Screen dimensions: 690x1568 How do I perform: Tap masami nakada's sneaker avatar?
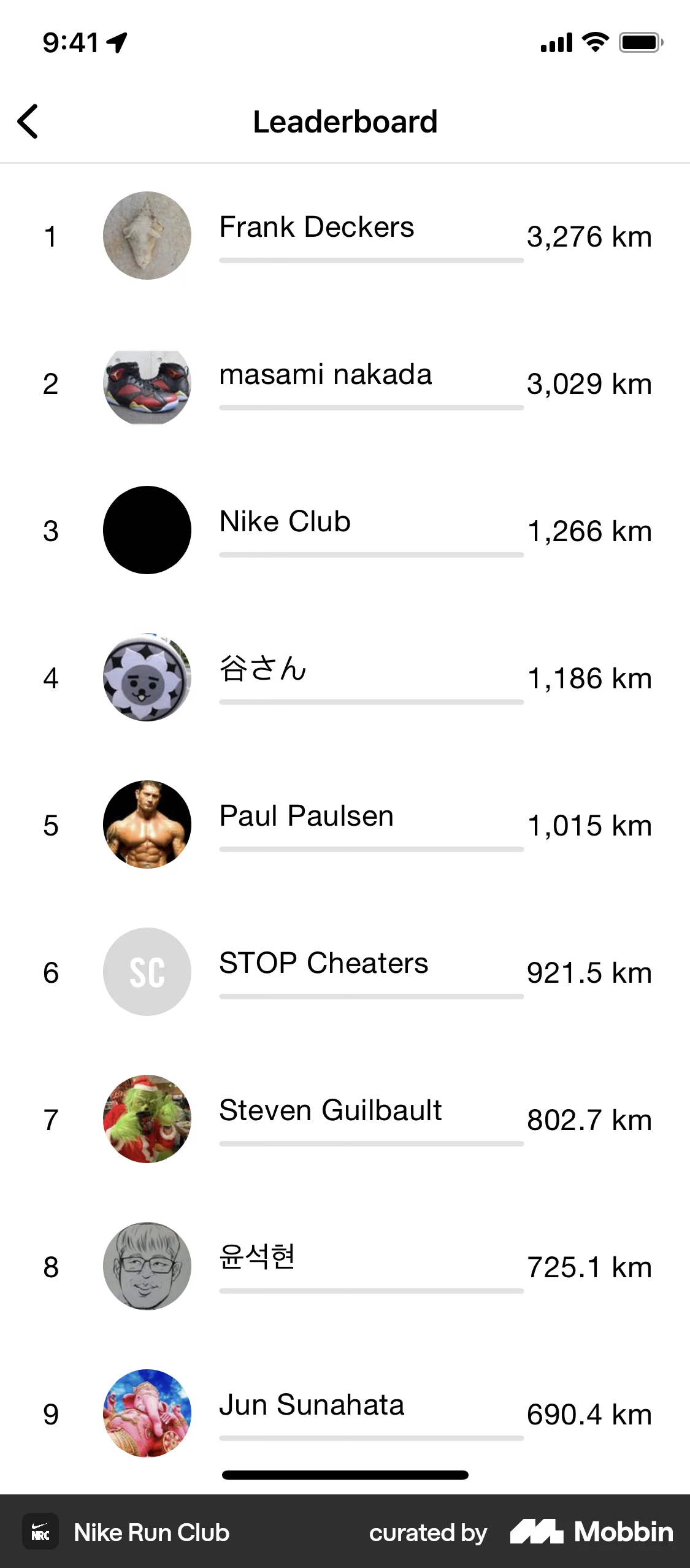(x=147, y=383)
